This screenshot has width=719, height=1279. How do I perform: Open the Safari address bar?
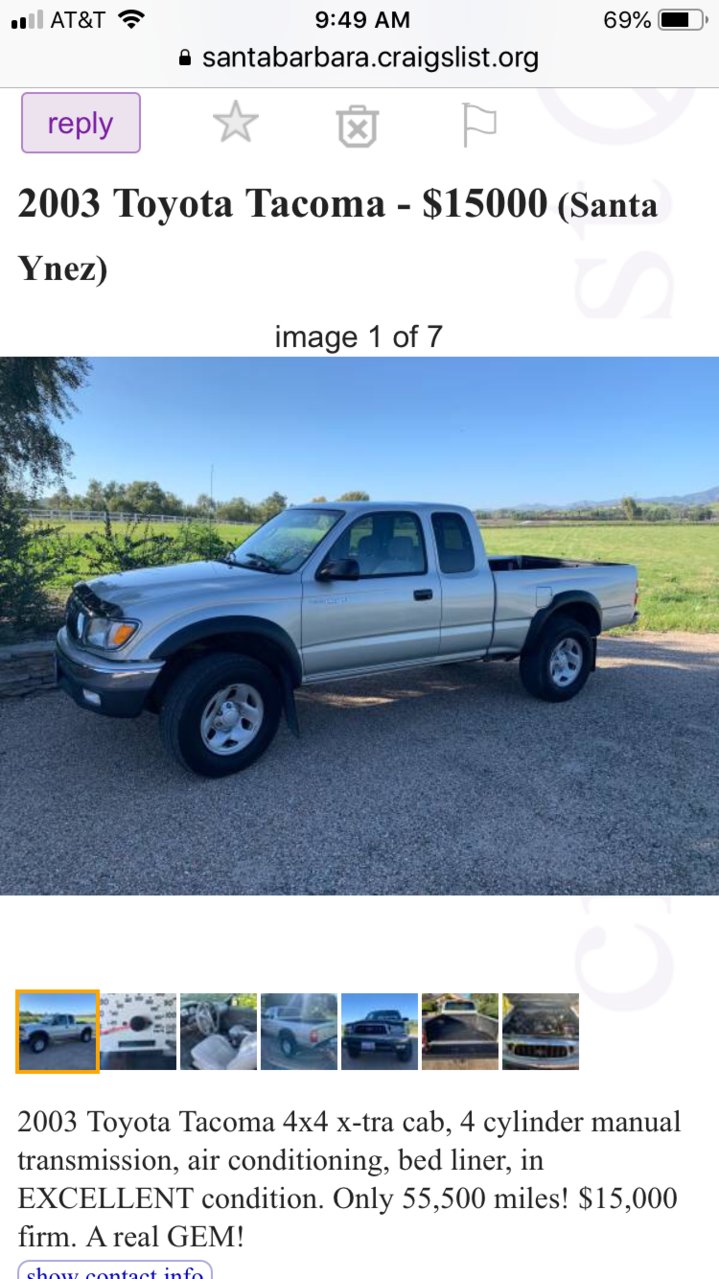coord(359,57)
